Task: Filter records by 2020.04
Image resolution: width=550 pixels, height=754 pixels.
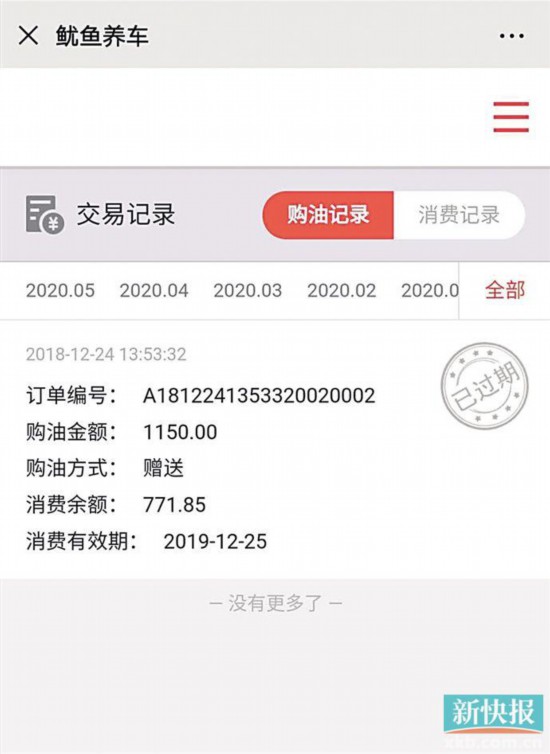Action: point(154,290)
